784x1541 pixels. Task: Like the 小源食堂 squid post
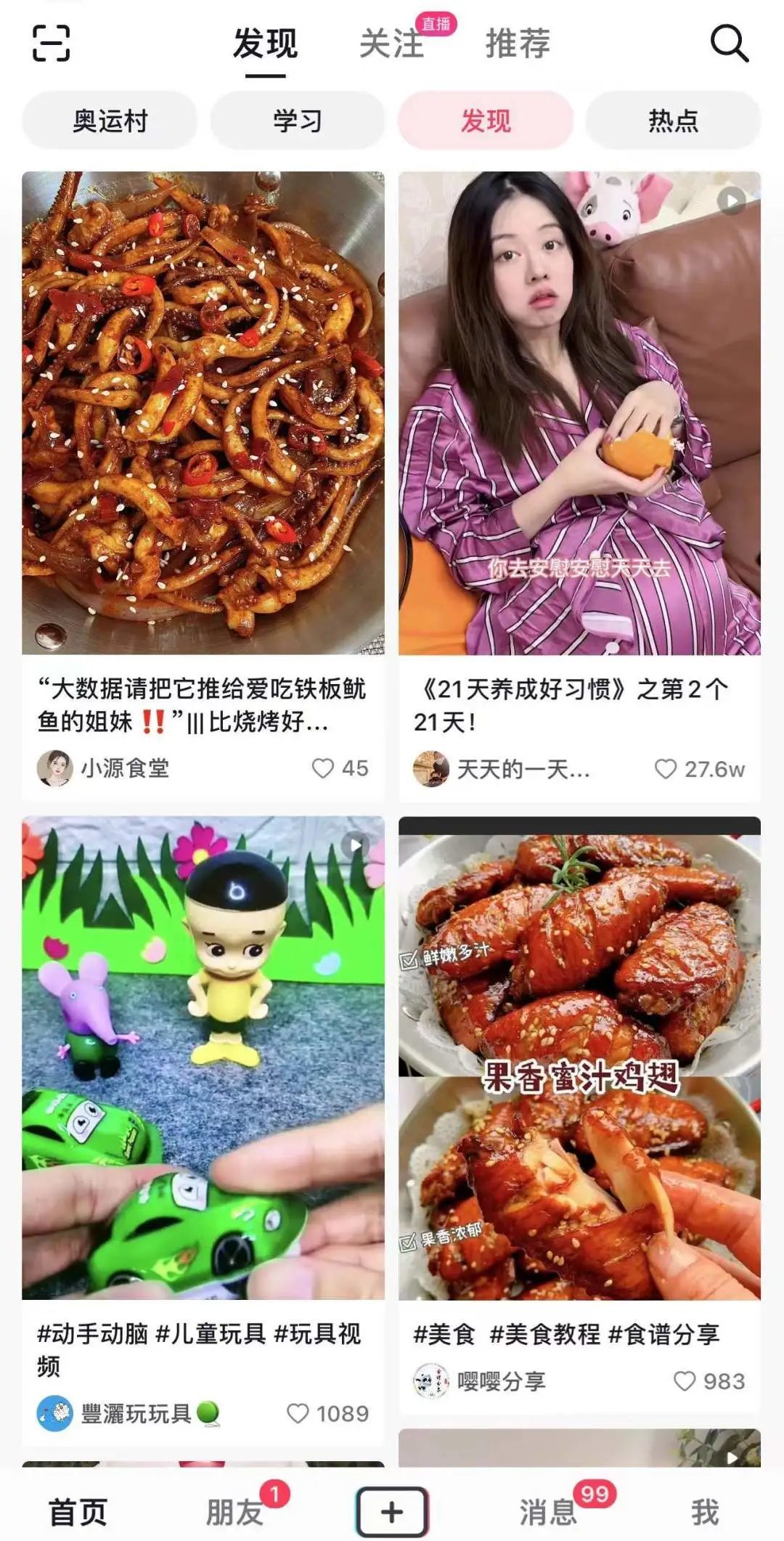323,768
